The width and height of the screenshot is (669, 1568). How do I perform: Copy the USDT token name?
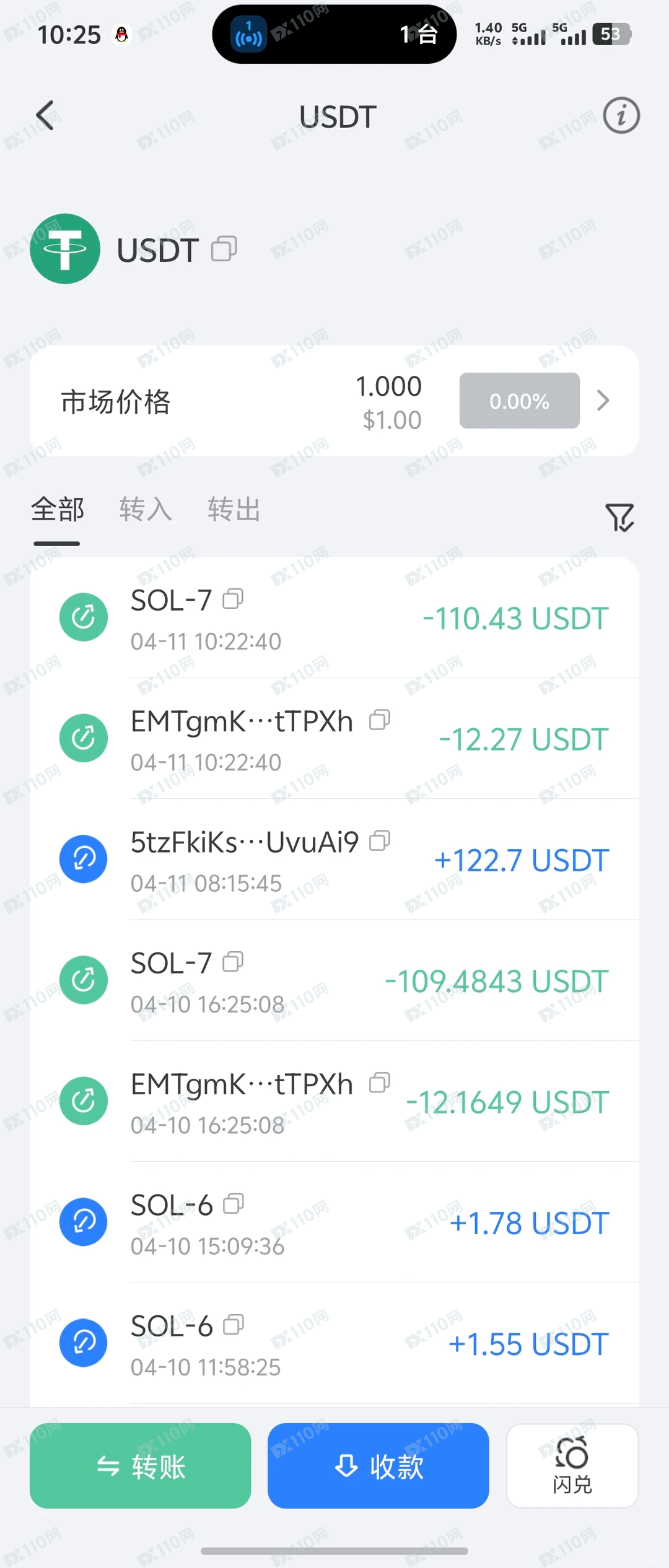pos(225,248)
